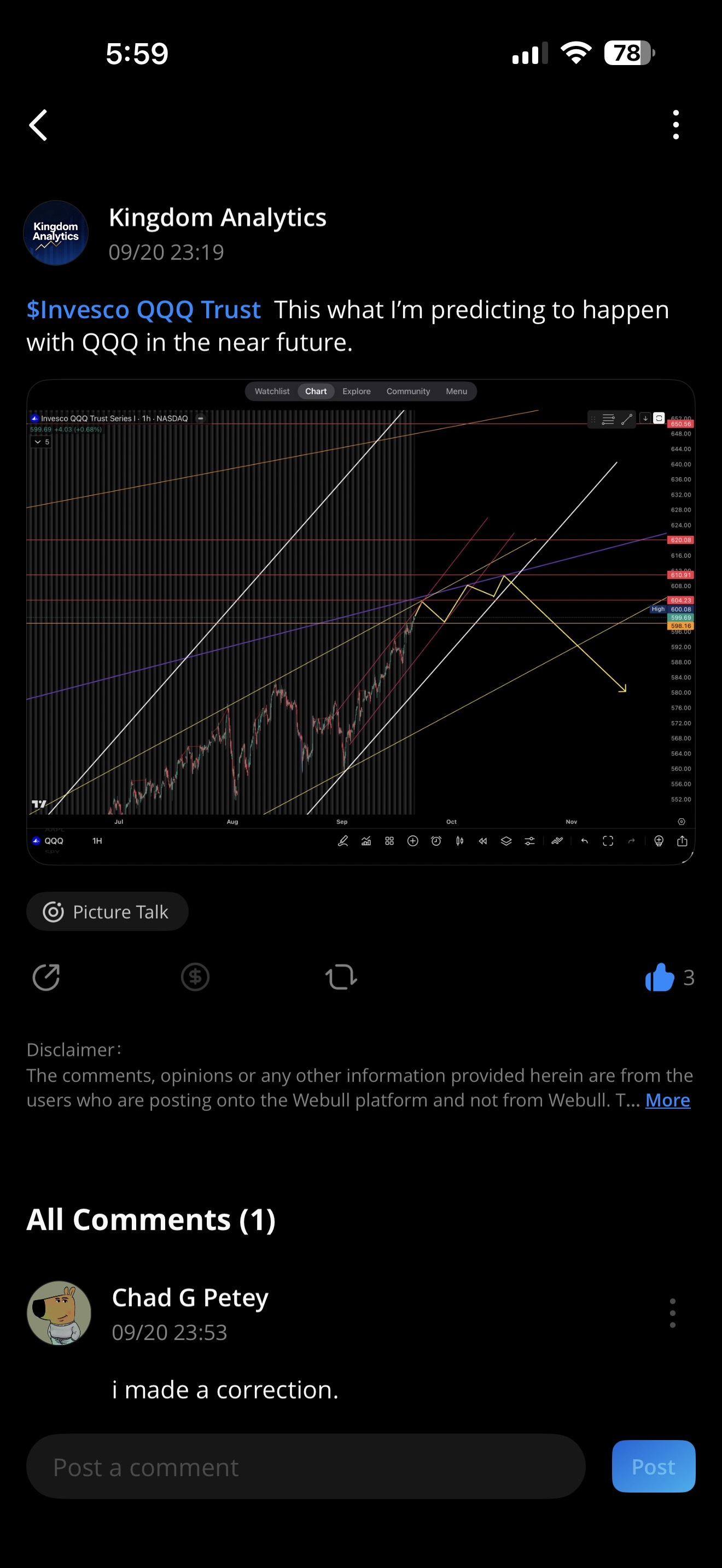Open the post overflow menu

(676, 125)
